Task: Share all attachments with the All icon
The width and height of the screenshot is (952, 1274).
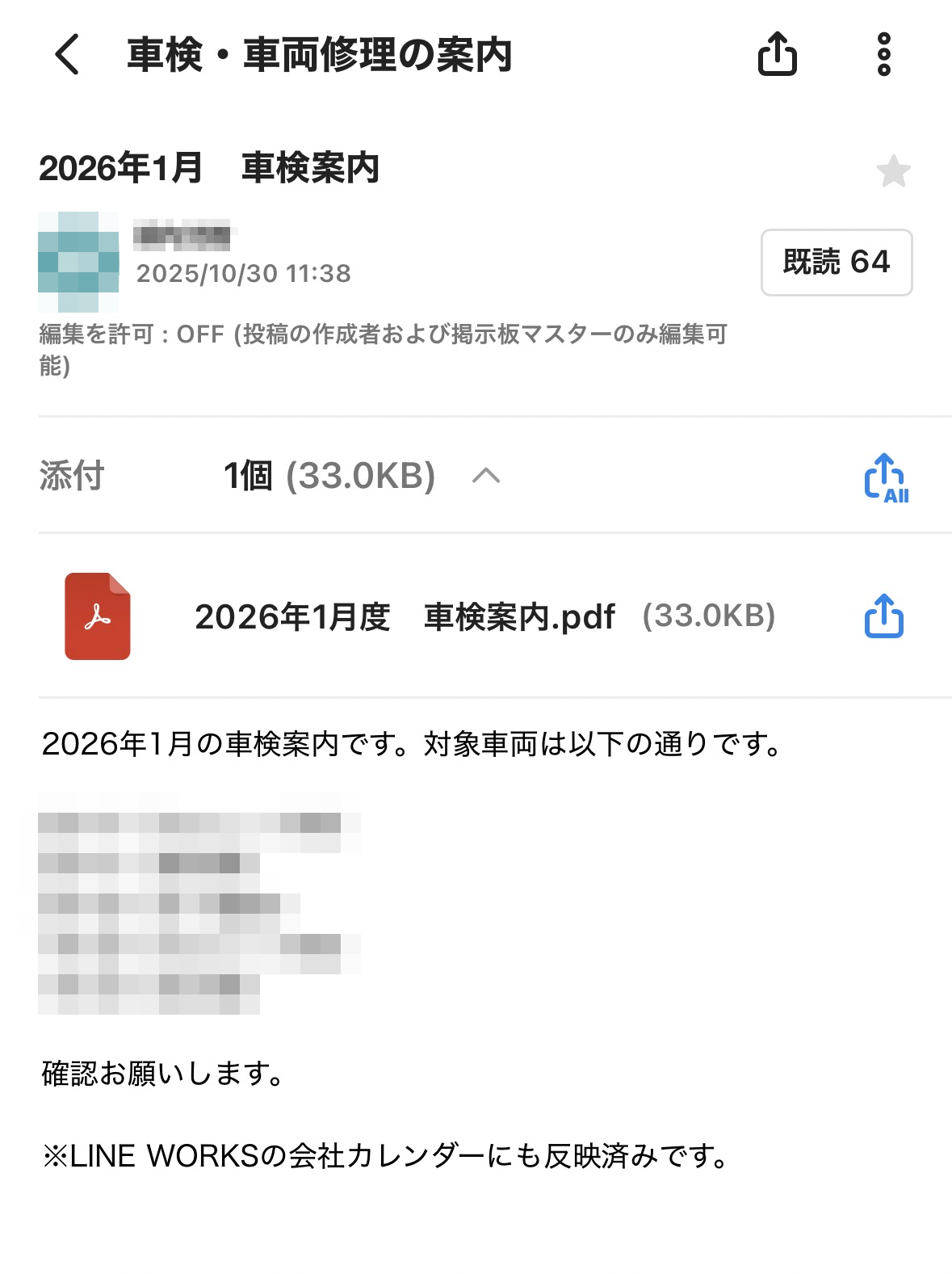Action: 885,478
